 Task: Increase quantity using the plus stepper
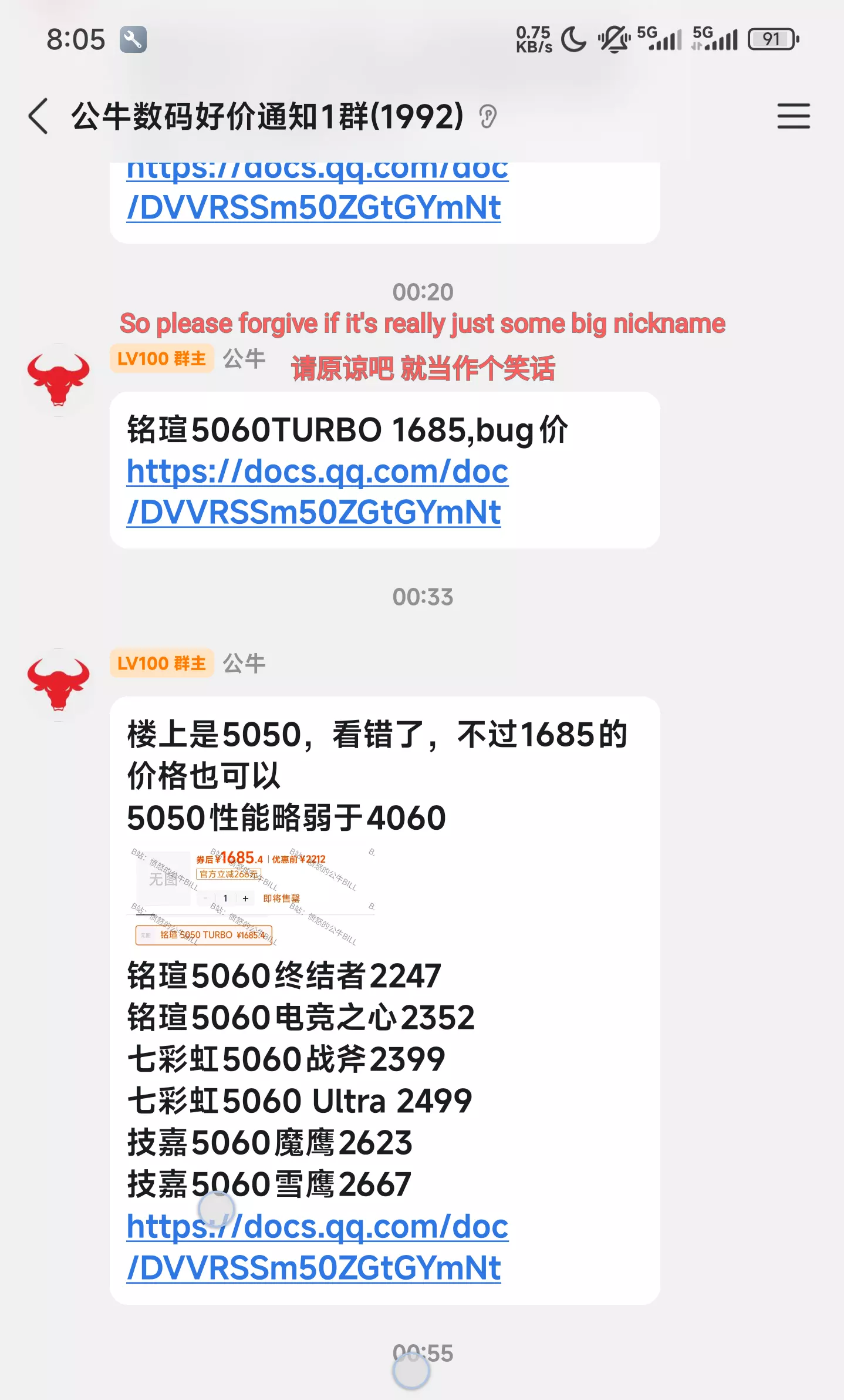tap(245, 898)
